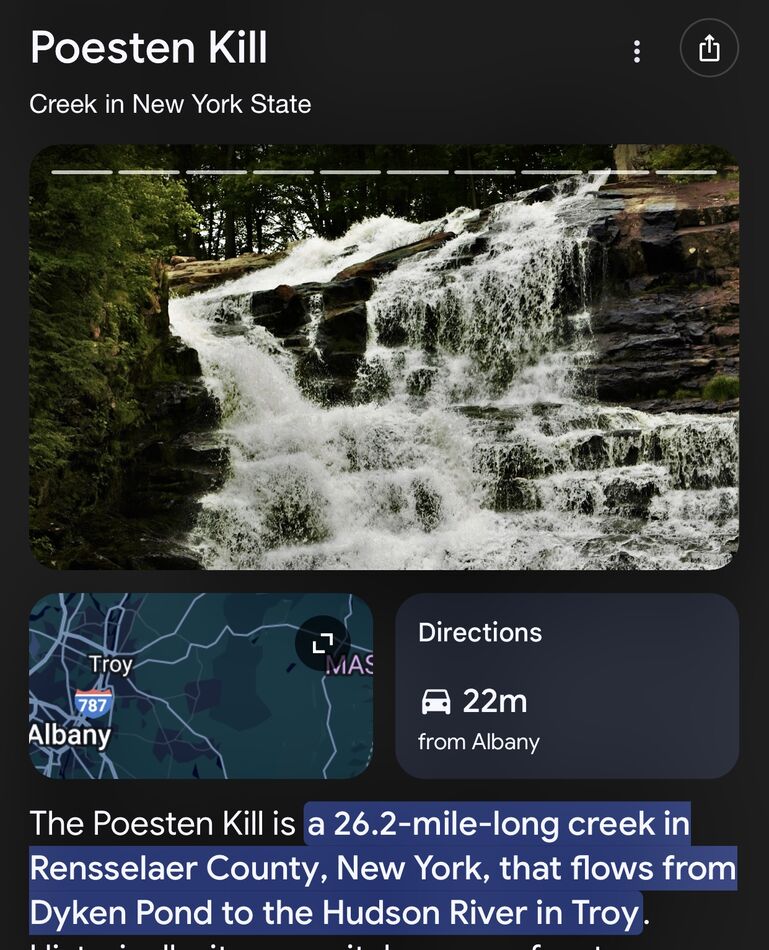Get directions from Albany
Screen dimensions: 769x950
[567, 686]
